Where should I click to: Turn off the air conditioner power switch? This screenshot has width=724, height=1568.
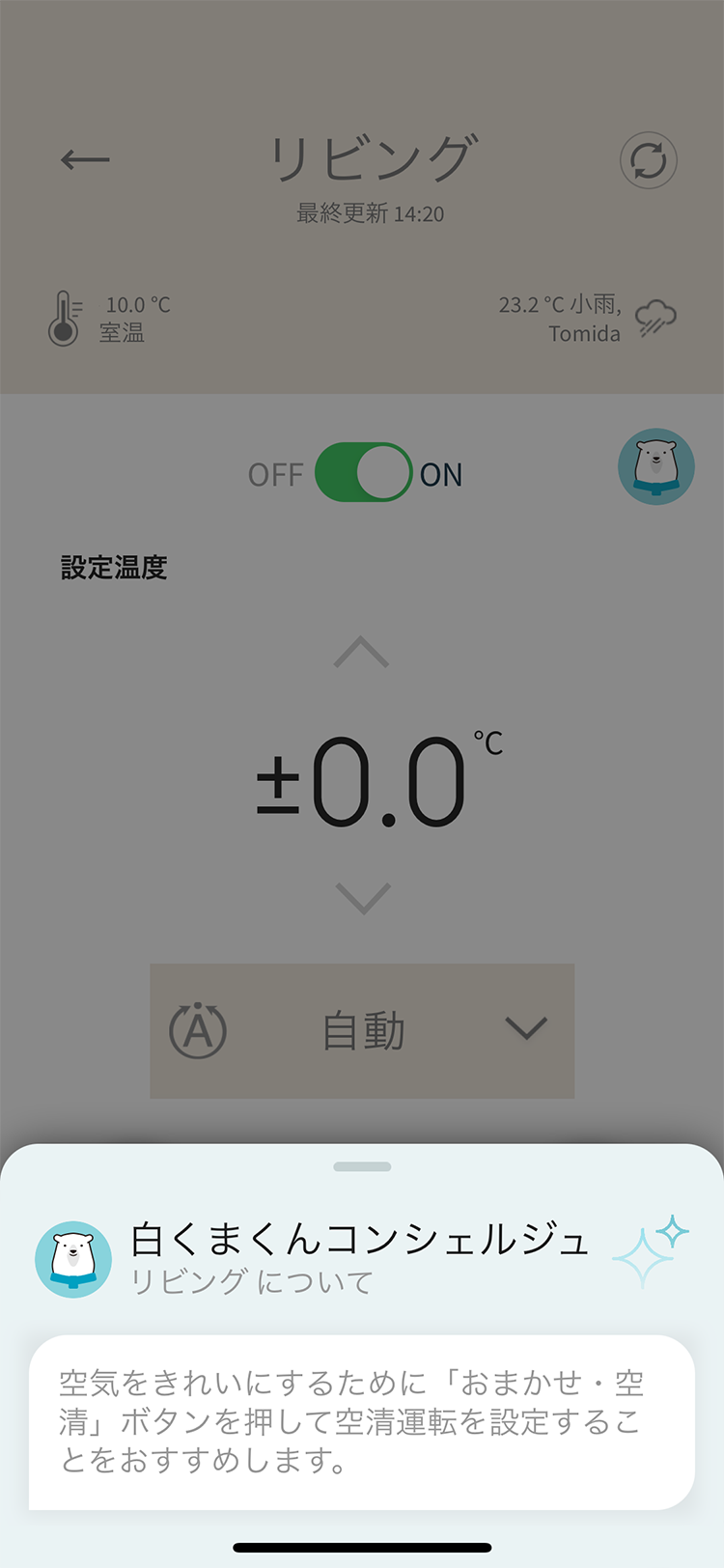363,473
